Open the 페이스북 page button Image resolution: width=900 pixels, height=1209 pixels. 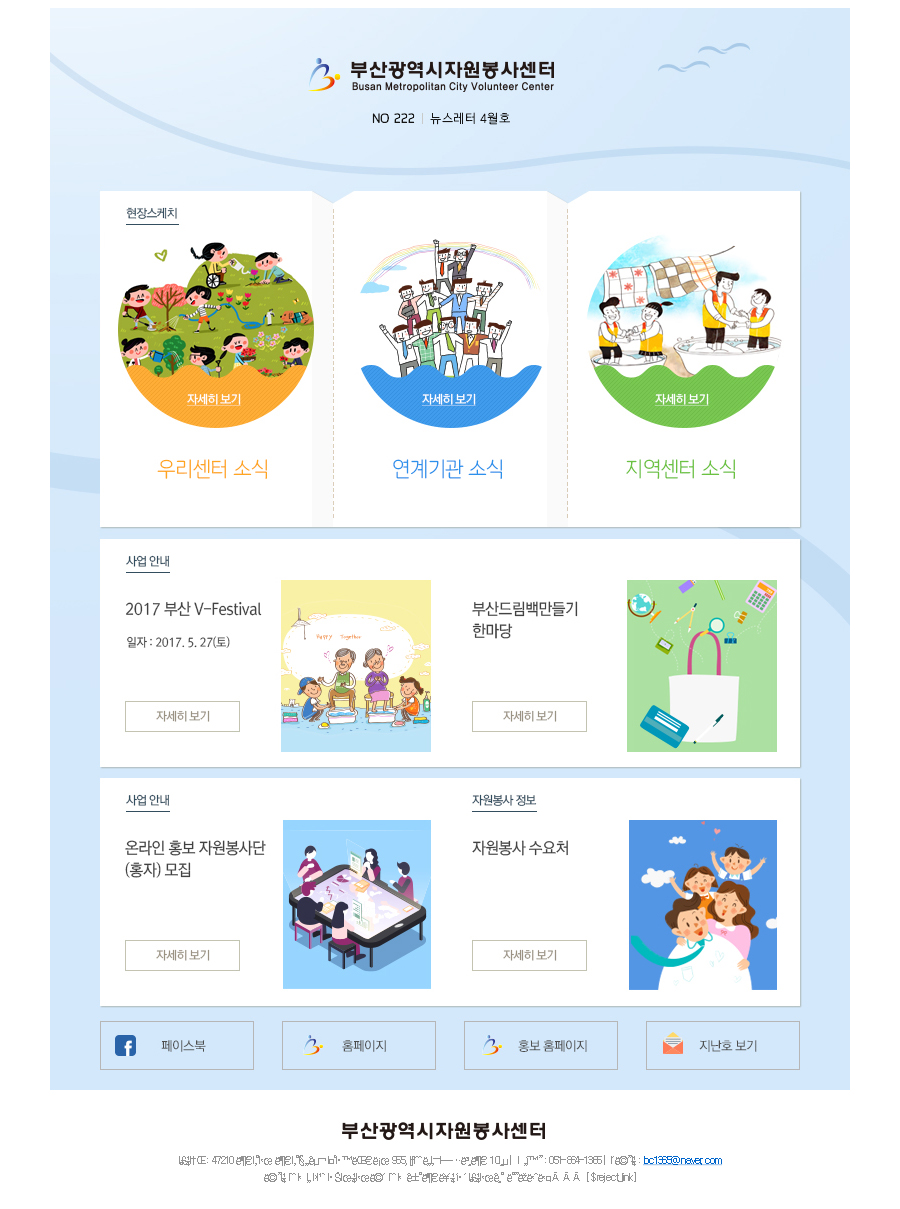pos(177,1045)
